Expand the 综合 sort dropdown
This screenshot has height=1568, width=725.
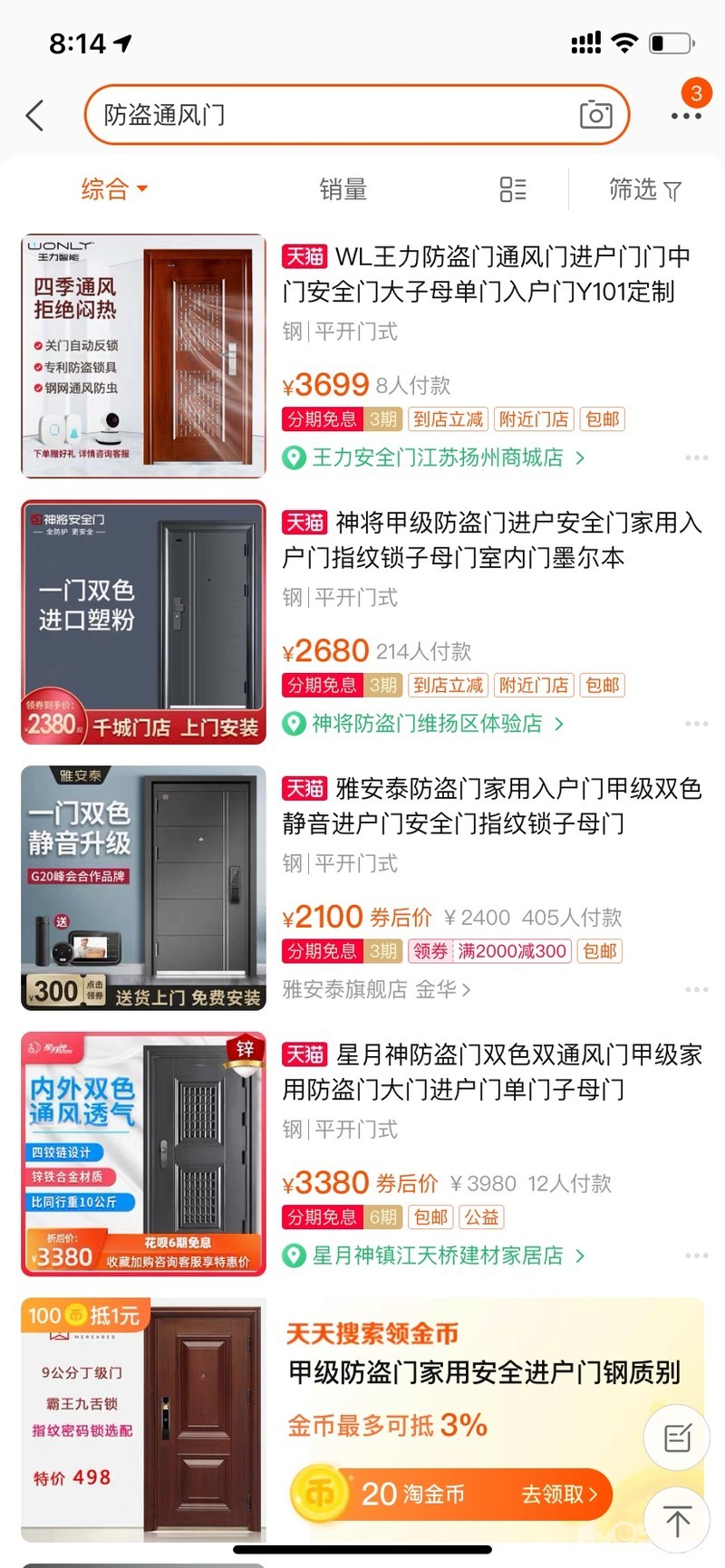114,189
